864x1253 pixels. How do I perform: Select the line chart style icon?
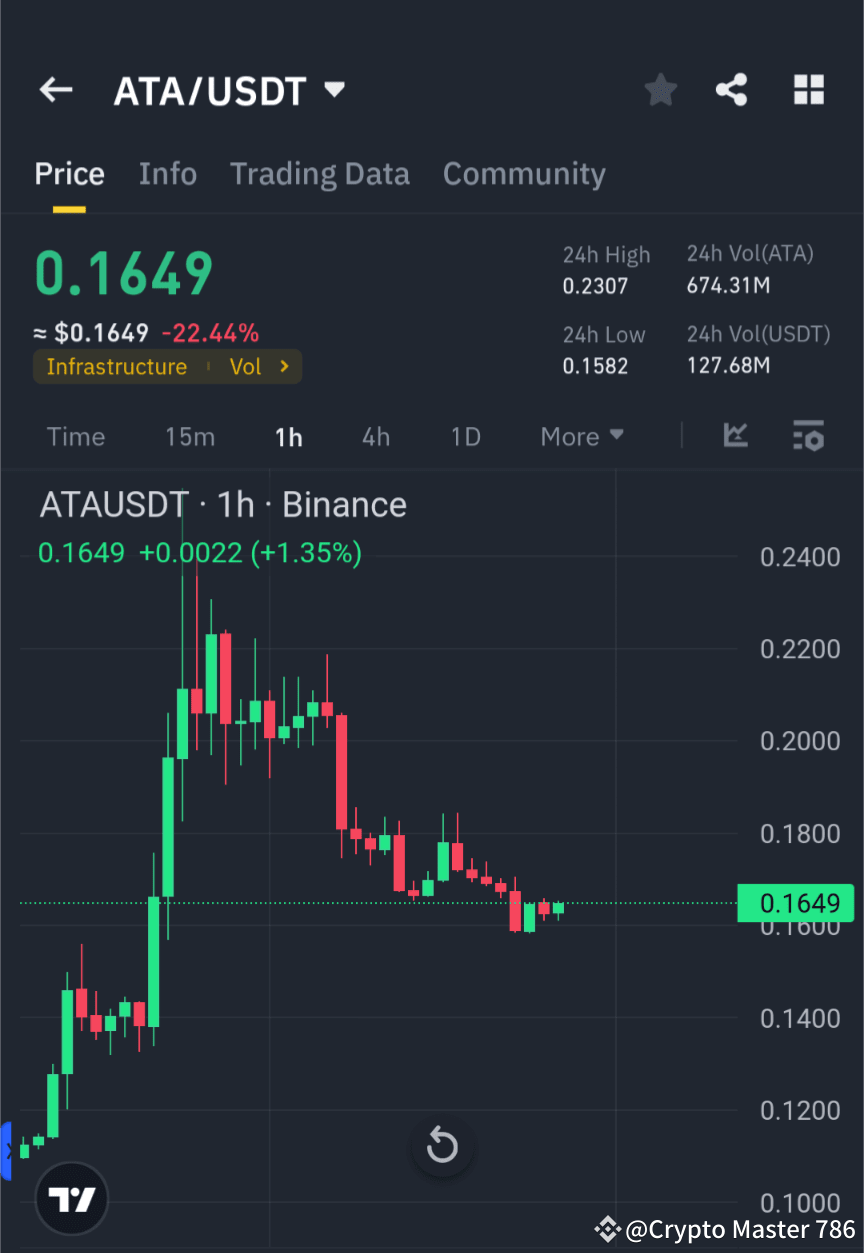736,436
